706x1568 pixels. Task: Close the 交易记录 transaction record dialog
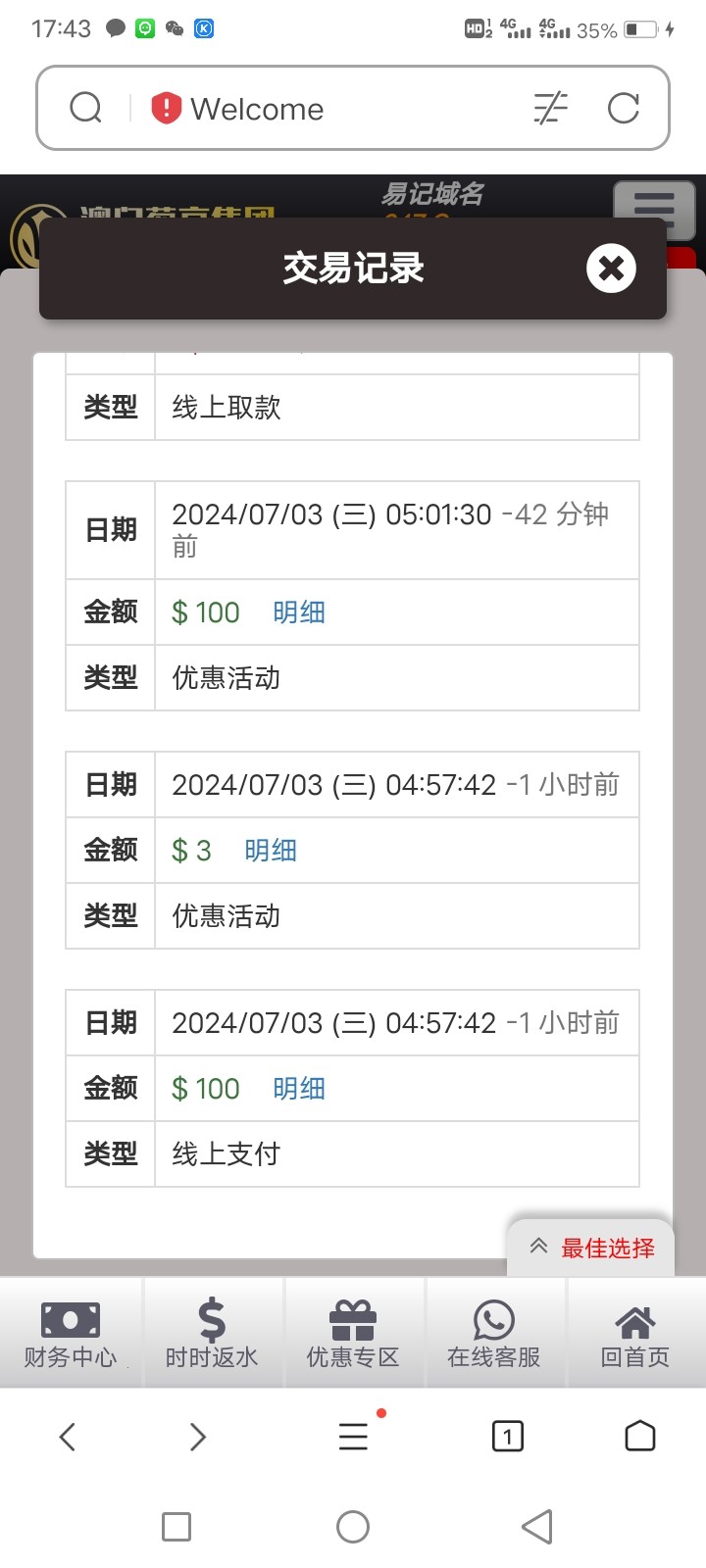610,268
